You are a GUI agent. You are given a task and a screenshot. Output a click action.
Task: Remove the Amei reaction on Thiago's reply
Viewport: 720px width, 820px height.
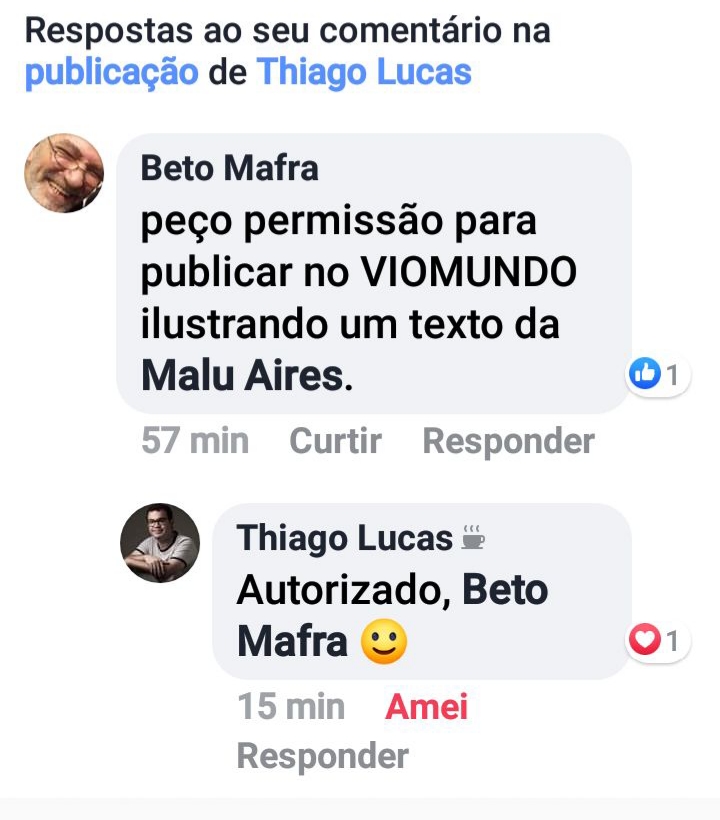(426, 707)
